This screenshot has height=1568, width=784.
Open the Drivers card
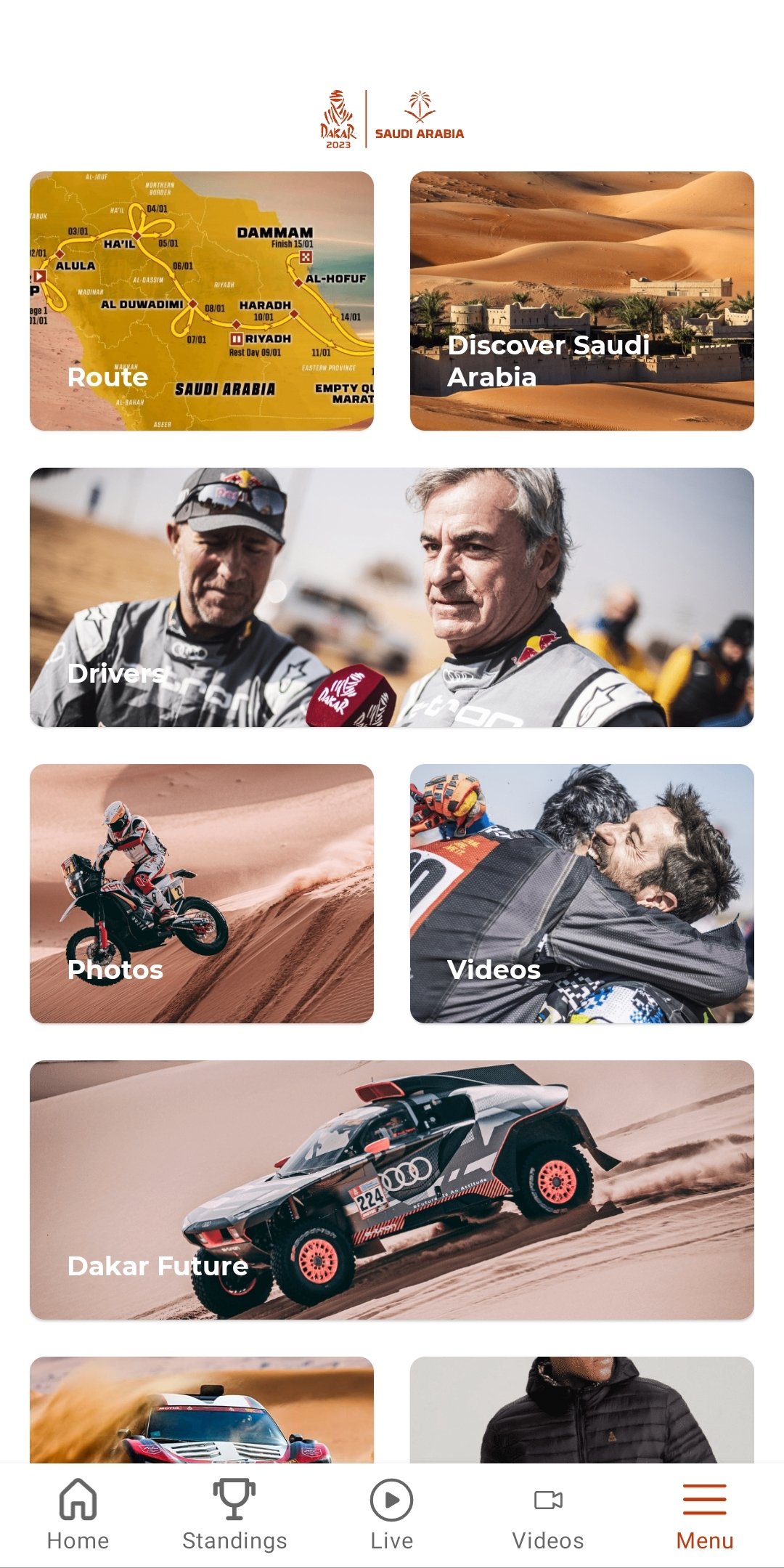(391, 597)
